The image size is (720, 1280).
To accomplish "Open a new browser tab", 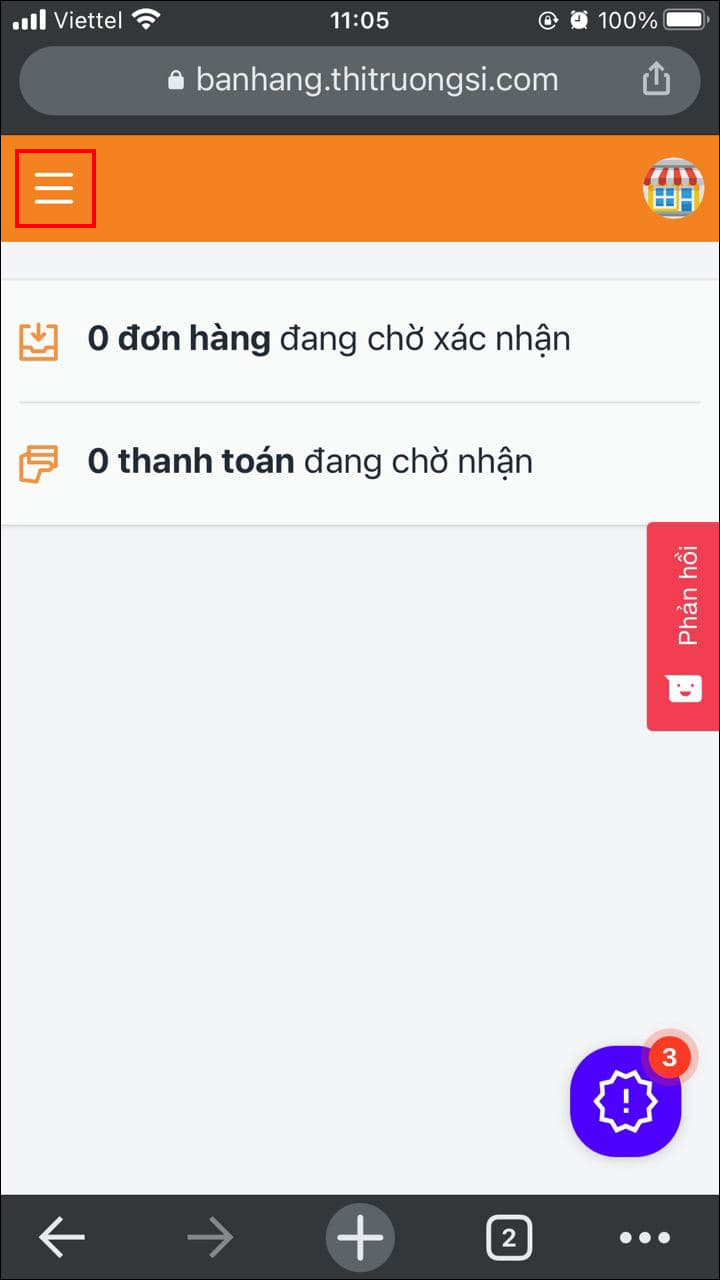I will tap(360, 1238).
